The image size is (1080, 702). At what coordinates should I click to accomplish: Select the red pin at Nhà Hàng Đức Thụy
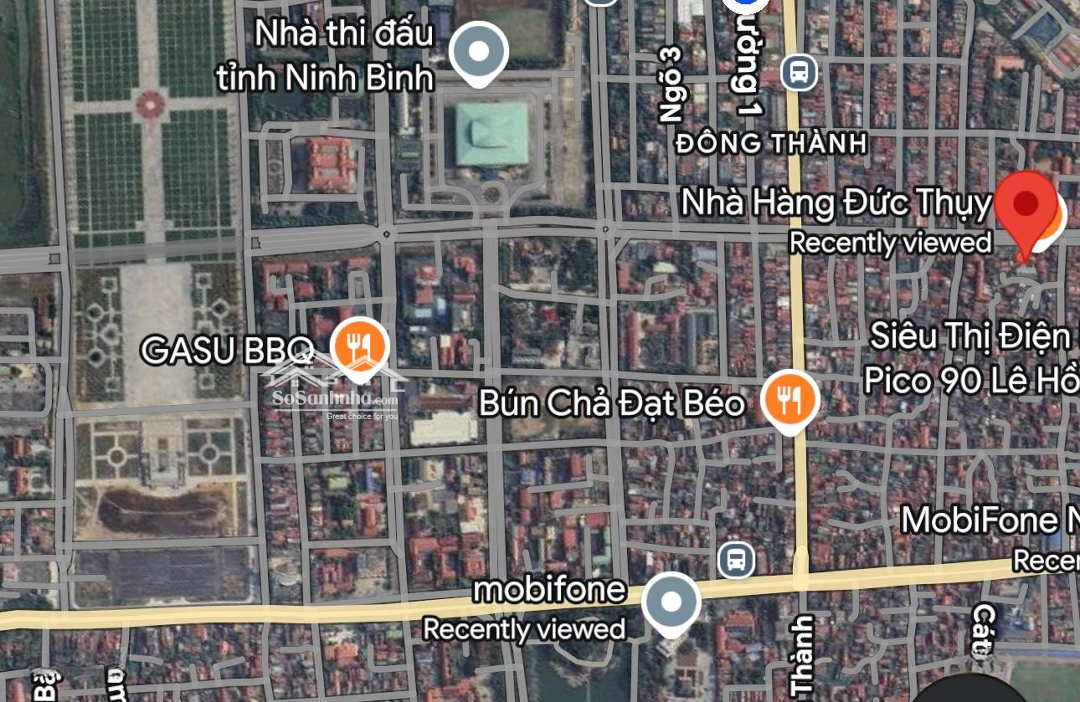(x=1027, y=207)
